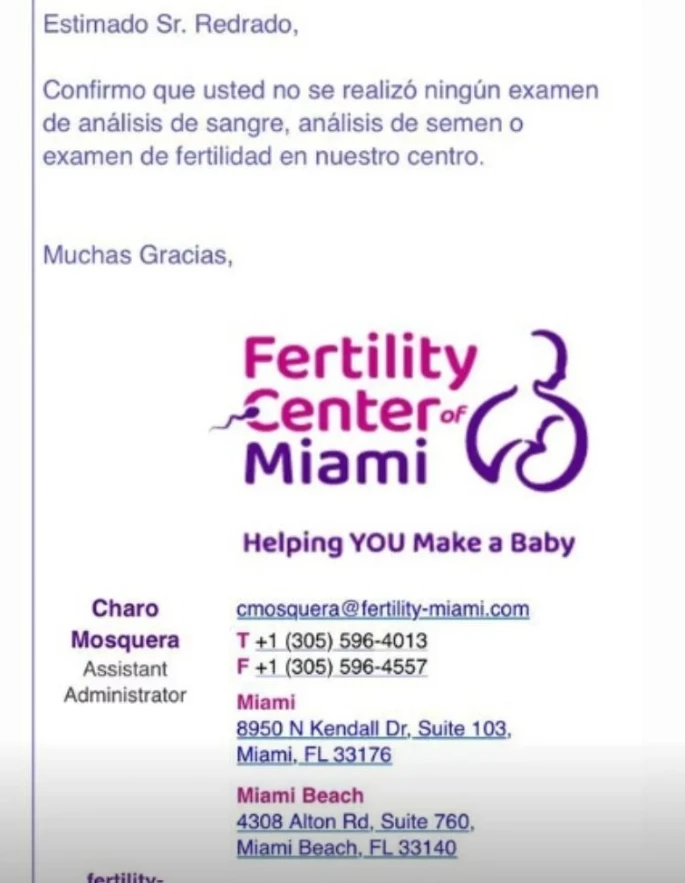This screenshot has width=685, height=883.
Task: Call the telephone number ending in 4013
Action: tap(340, 641)
